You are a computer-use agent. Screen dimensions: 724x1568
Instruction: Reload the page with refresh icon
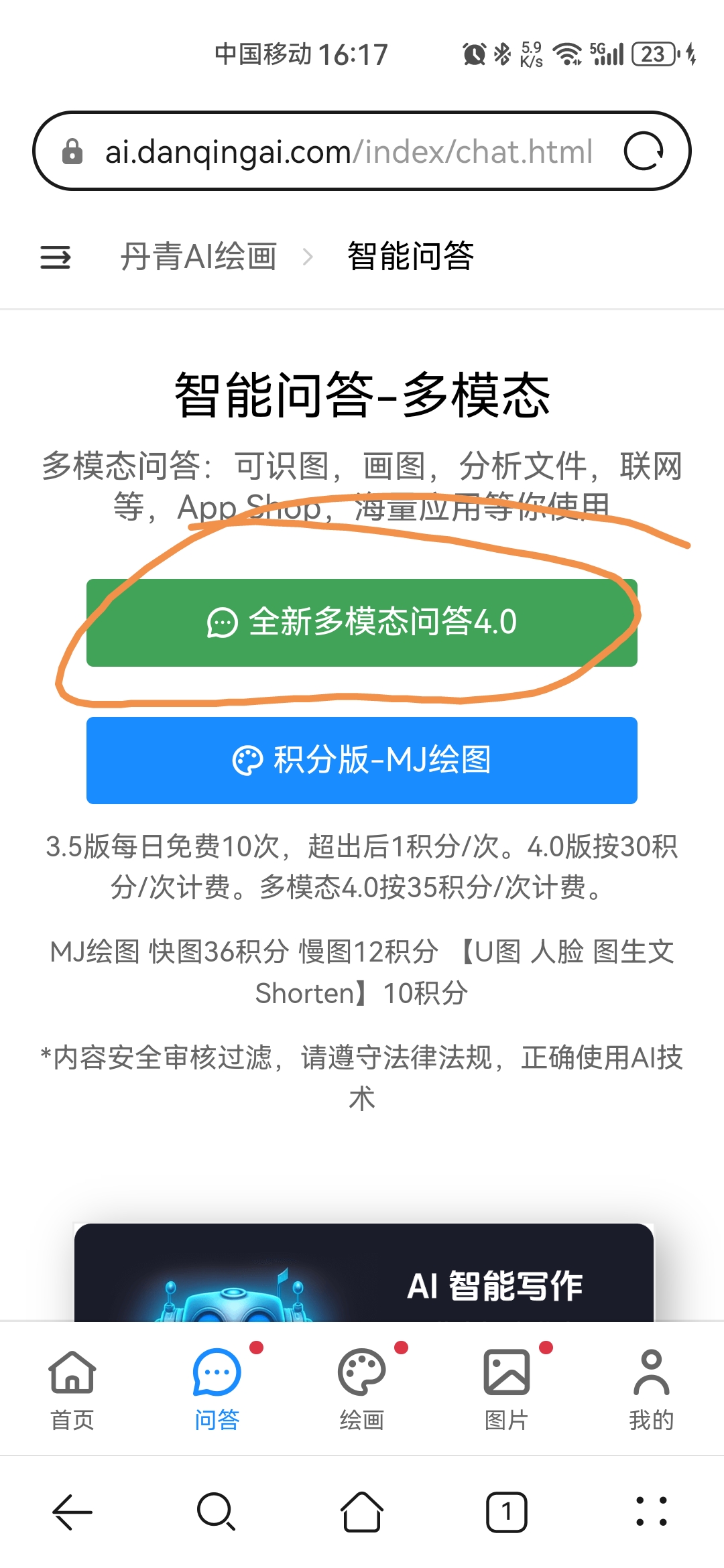(x=644, y=152)
